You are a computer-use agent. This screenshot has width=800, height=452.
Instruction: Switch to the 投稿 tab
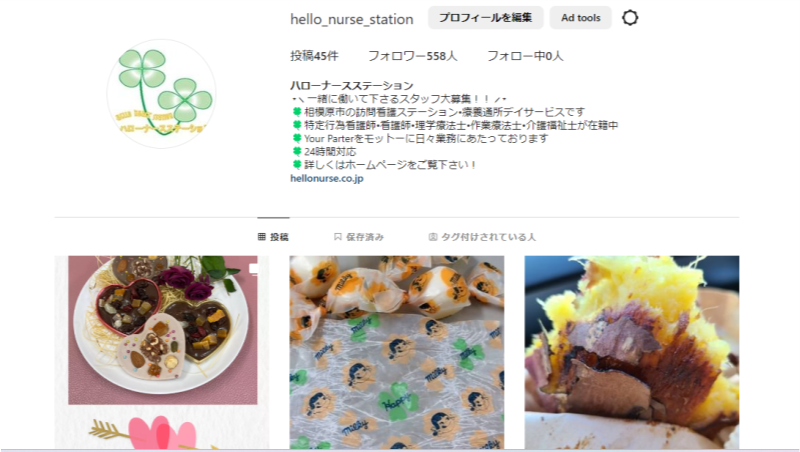273,237
